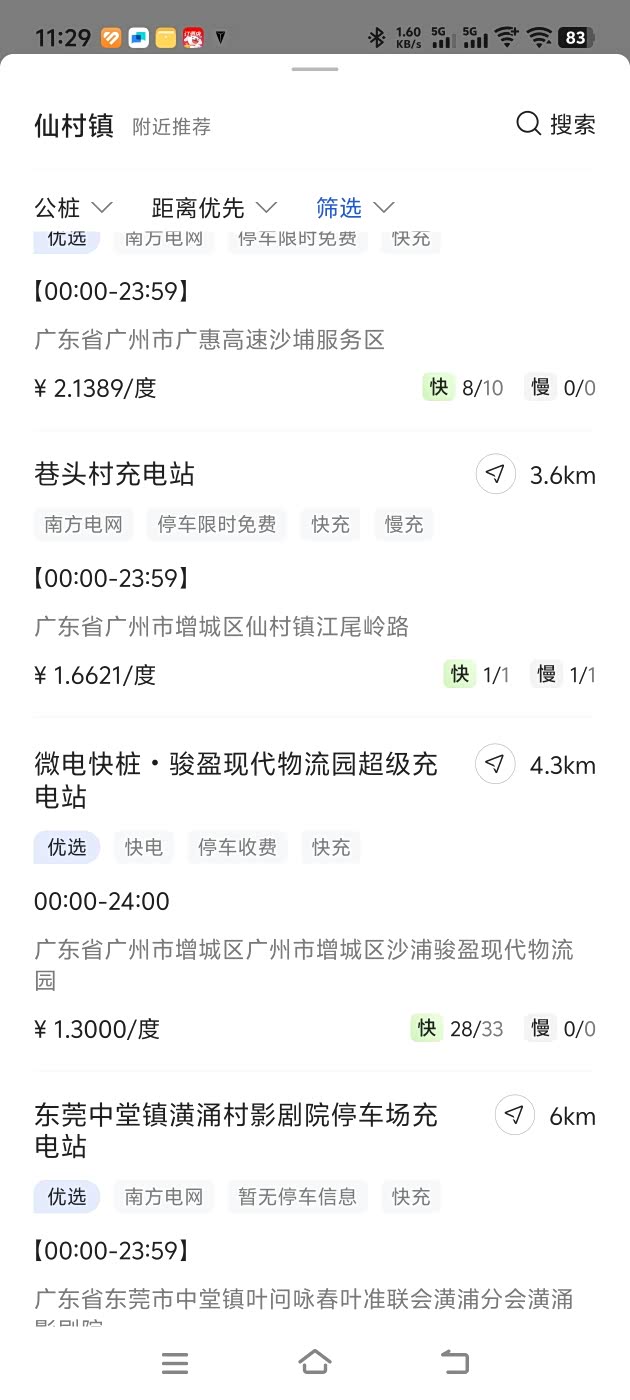Open the 筛选 filter options
Image resolution: width=630 pixels, height=1400 pixels.
355,208
